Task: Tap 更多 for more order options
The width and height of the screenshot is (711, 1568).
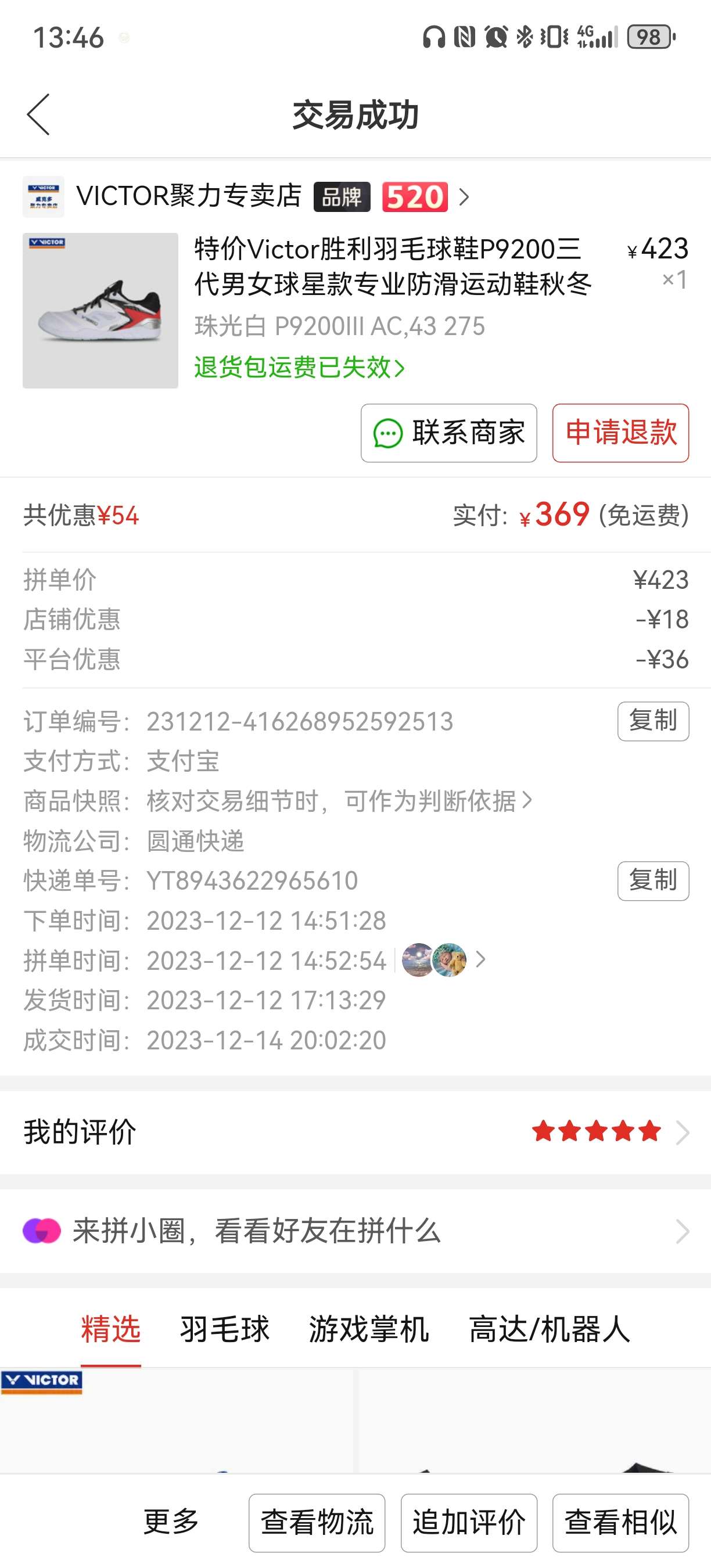Action: [x=171, y=1522]
